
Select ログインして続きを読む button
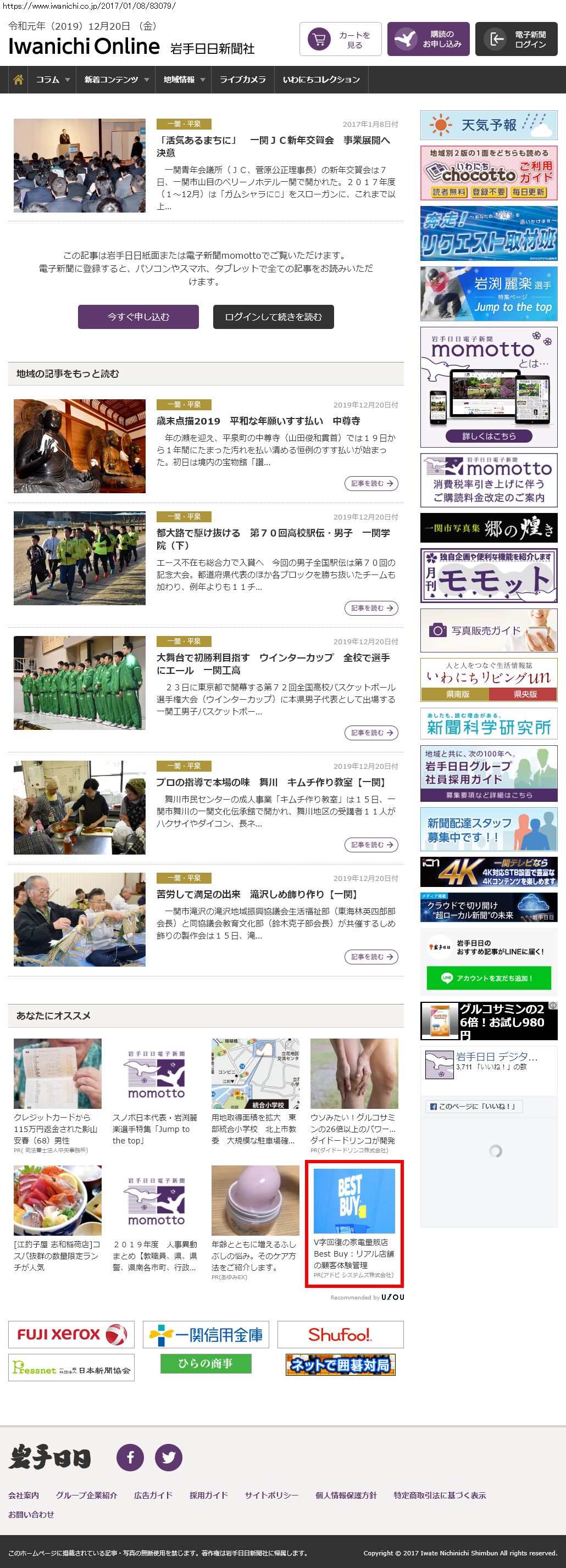tap(273, 317)
